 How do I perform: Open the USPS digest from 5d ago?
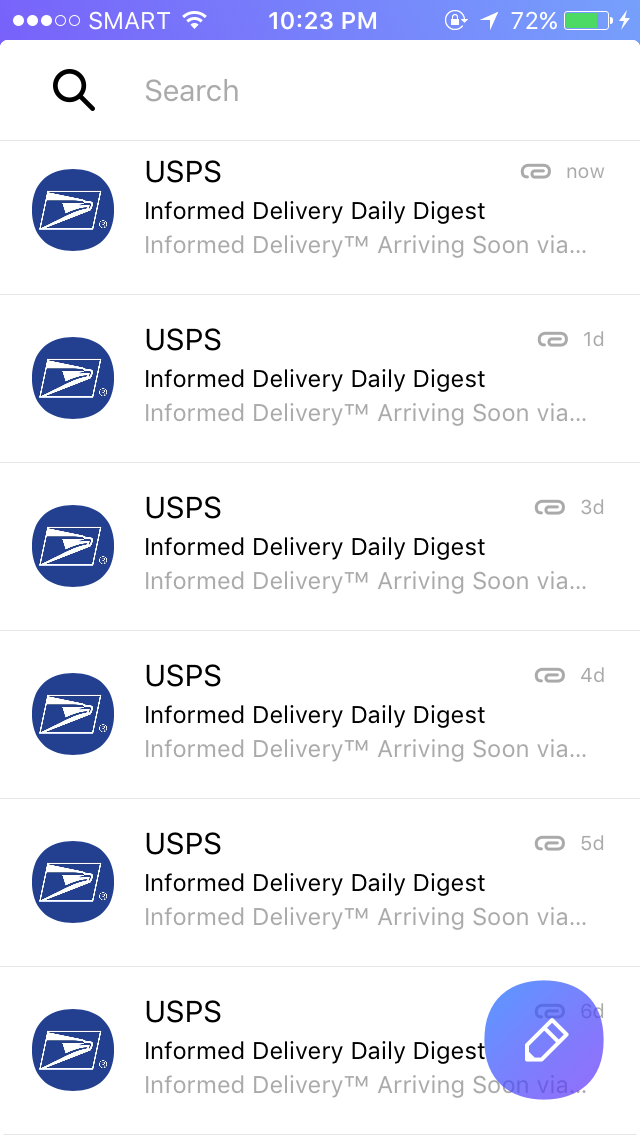(320, 882)
